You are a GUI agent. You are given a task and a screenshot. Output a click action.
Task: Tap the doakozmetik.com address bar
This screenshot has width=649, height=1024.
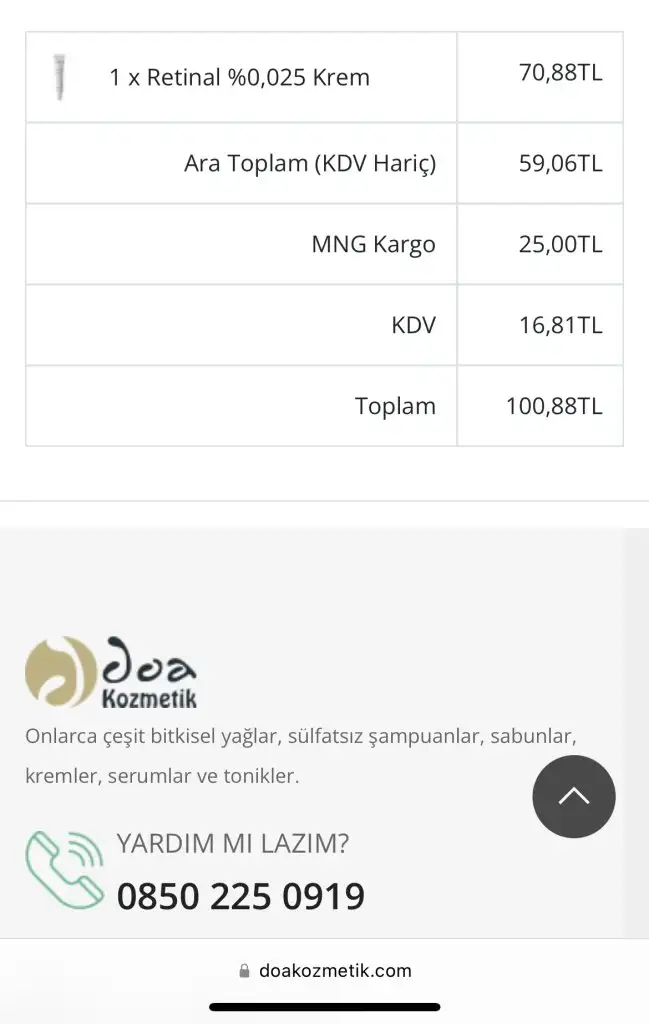tap(324, 970)
